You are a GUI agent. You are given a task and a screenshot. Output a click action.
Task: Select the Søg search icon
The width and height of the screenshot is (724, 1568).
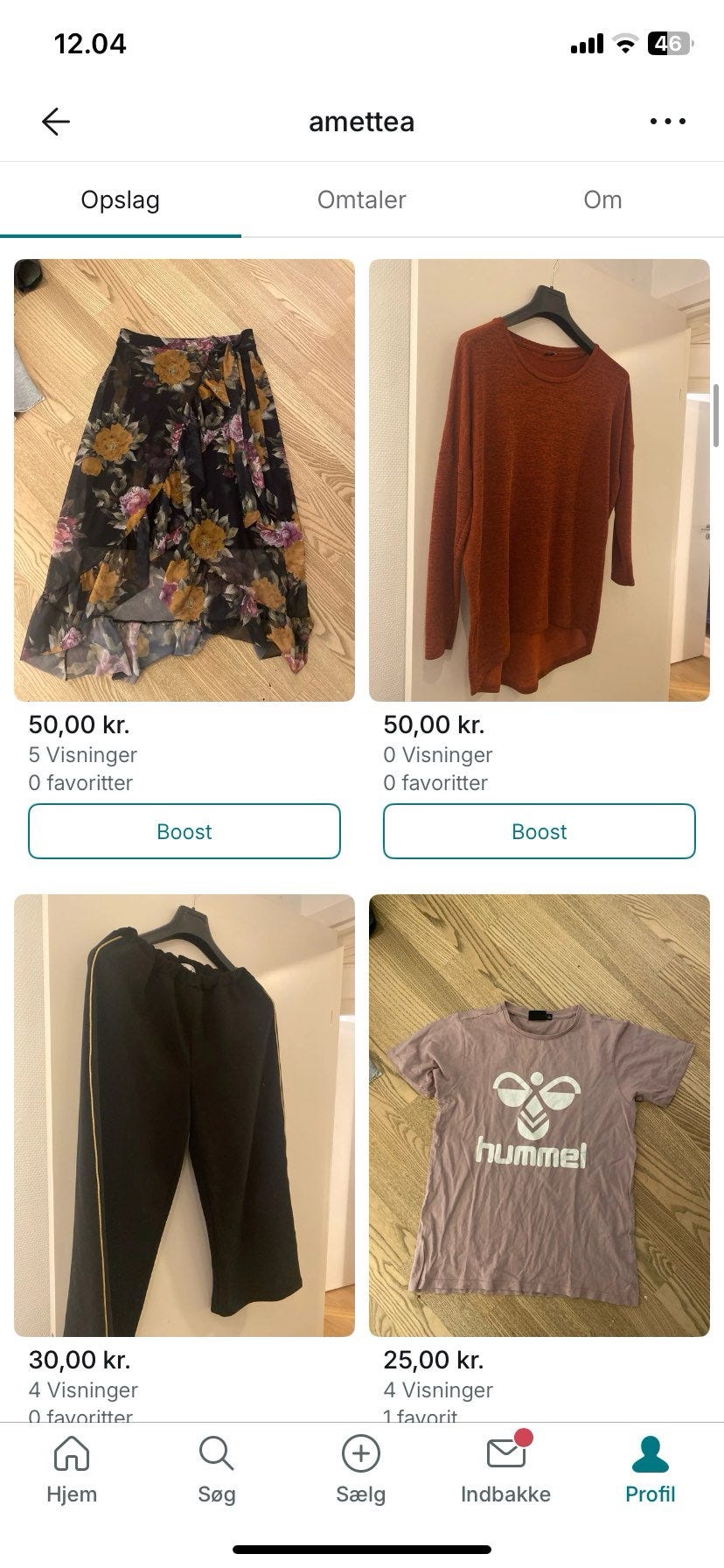tap(216, 1452)
